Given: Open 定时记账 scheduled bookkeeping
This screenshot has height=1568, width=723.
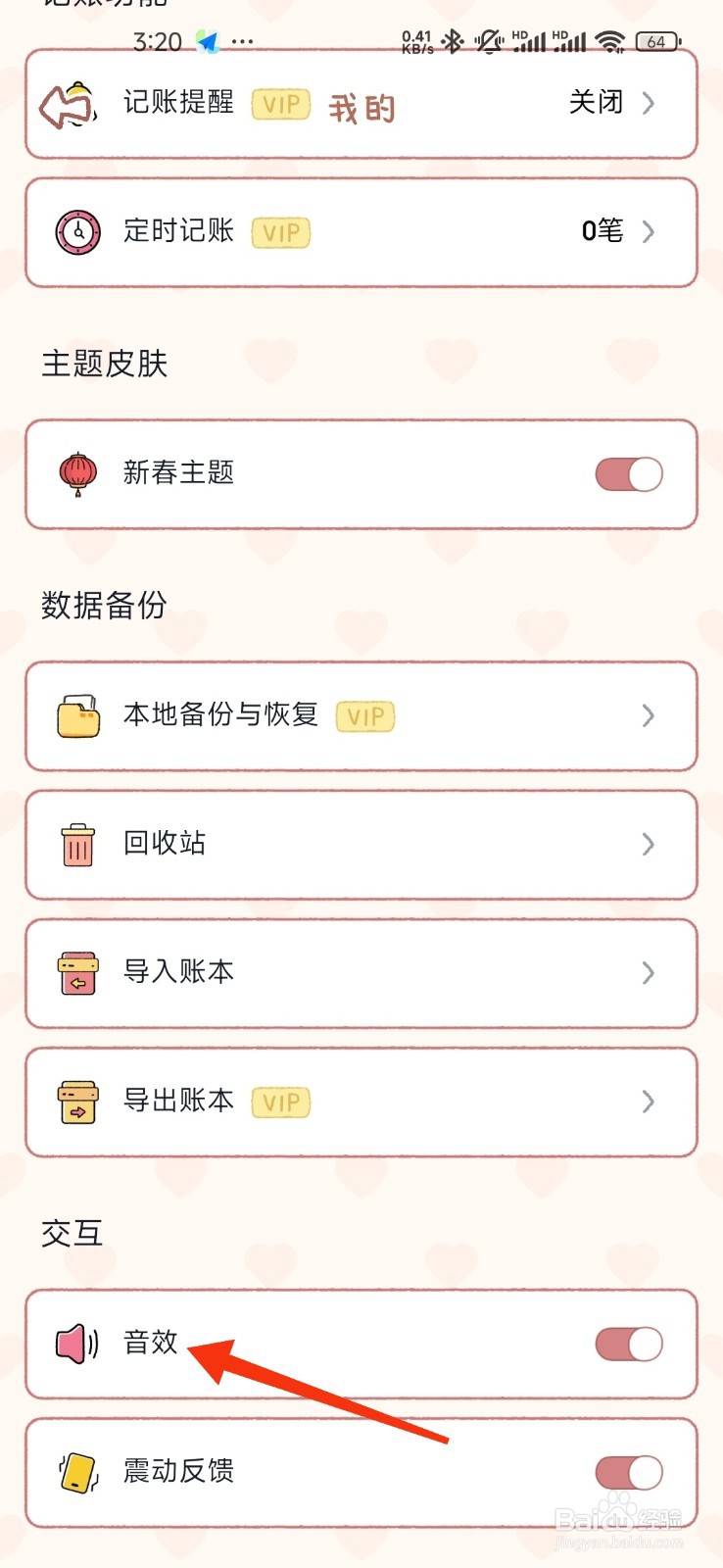Looking at the screenshot, I should (x=361, y=232).
